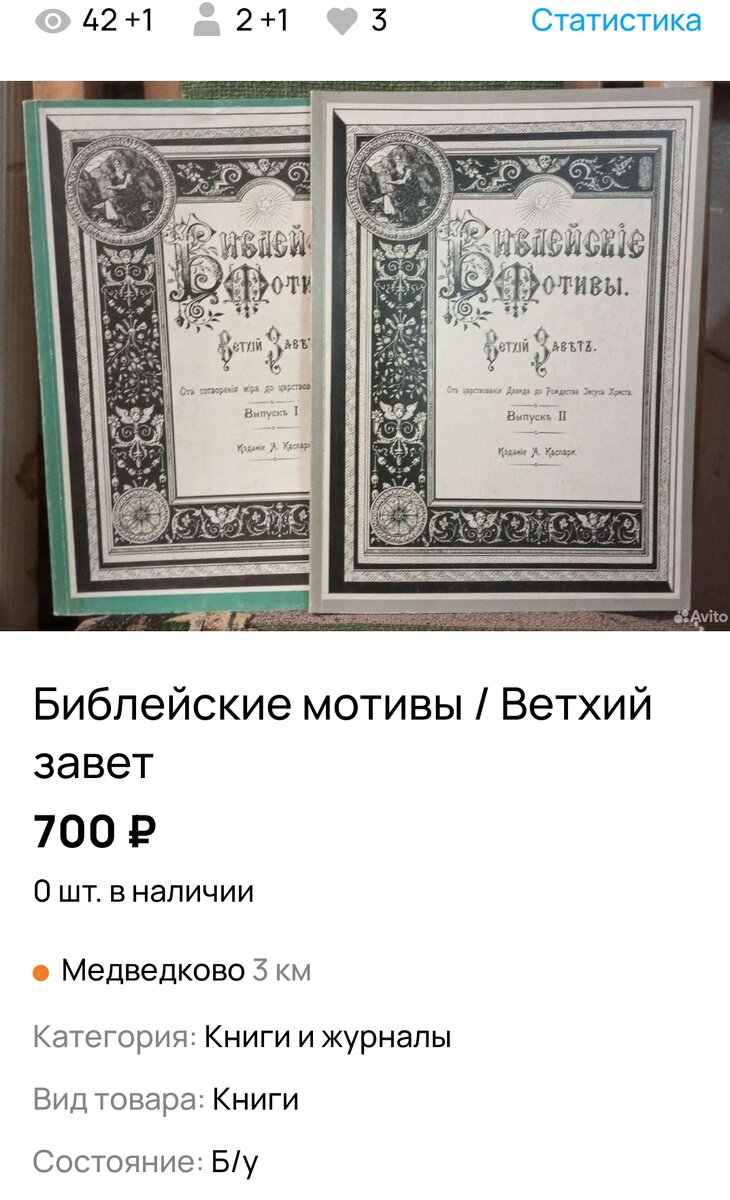The width and height of the screenshot is (730, 1200).
Task: Click the person icon showing contacts
Action: pyautogui.click(x=206, y=19)
